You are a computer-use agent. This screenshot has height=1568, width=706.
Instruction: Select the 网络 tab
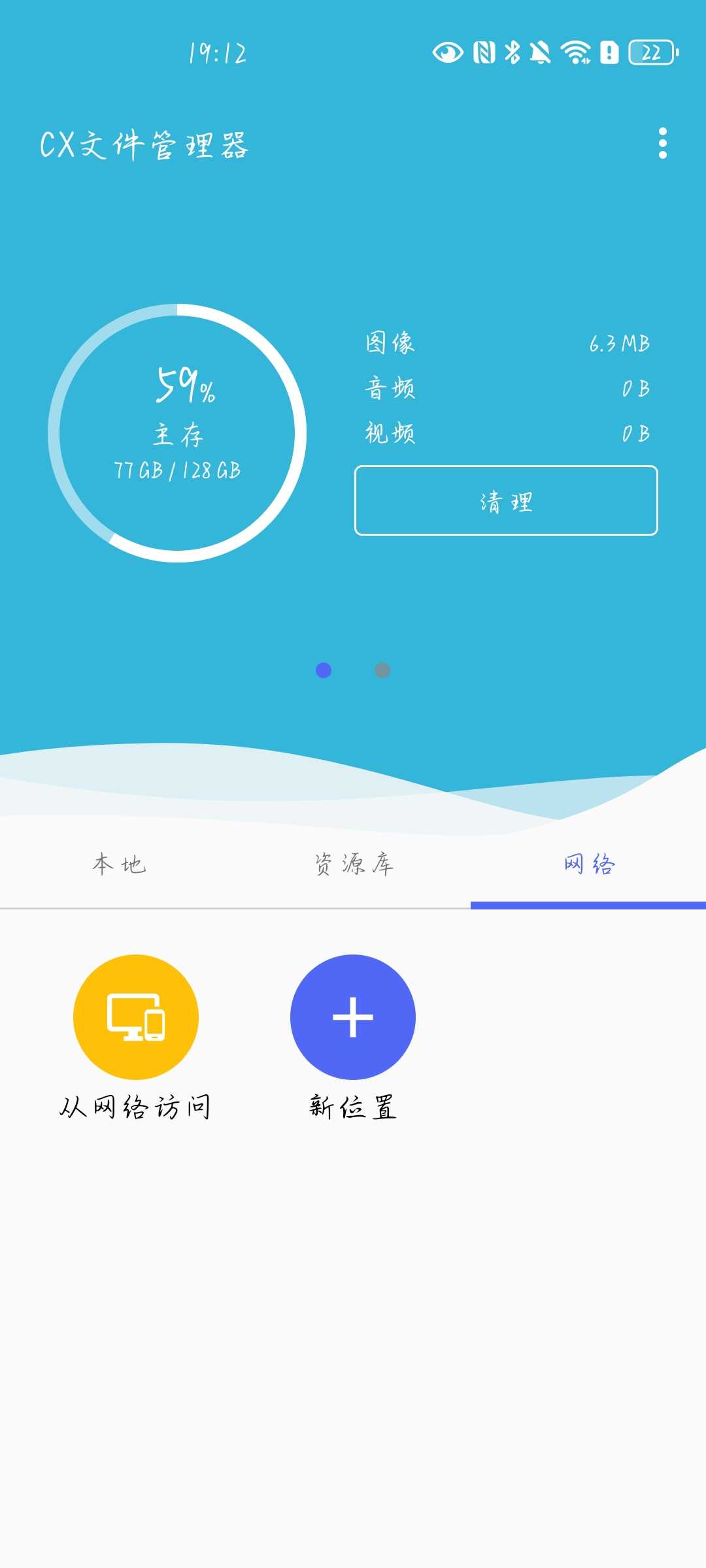[x=588, y=864]
